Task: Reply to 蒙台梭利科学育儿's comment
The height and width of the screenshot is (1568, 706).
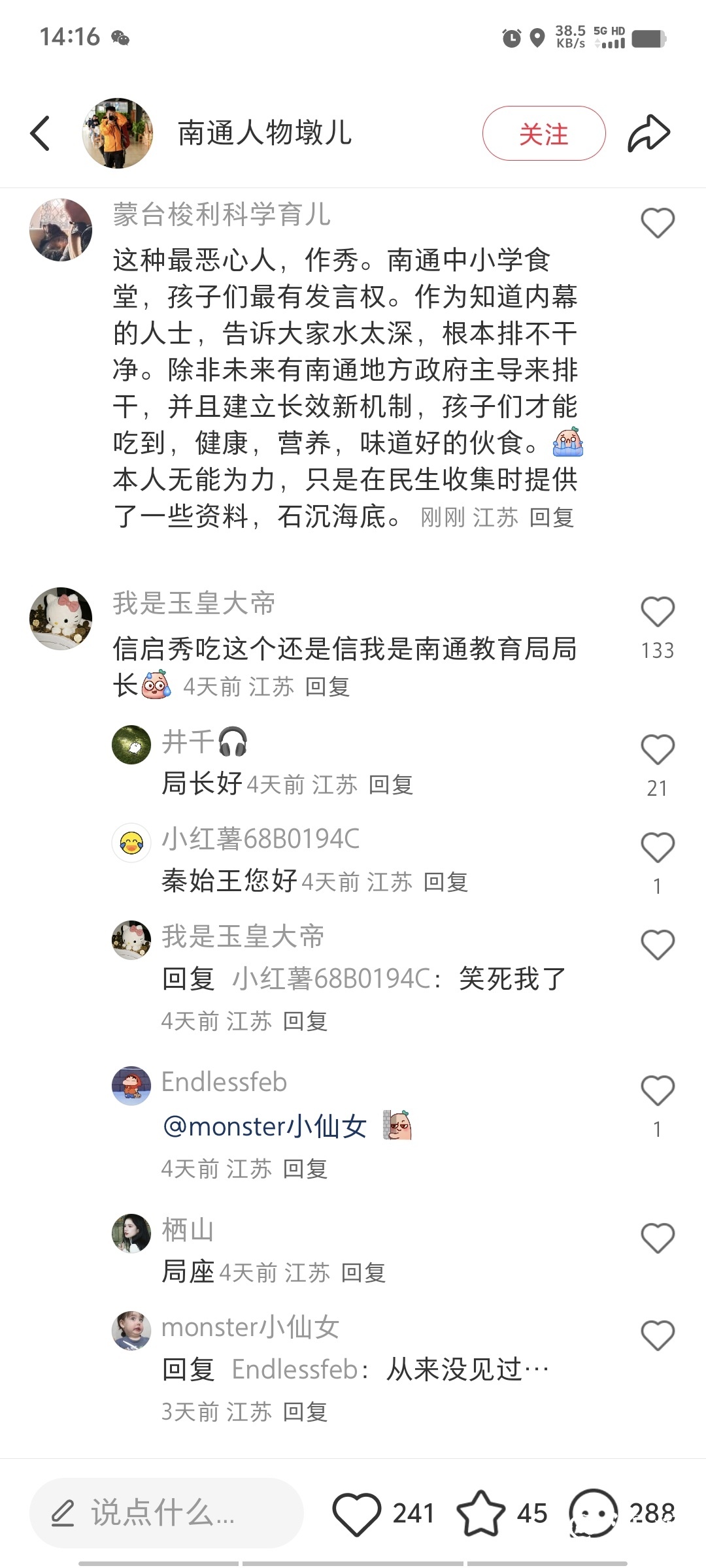Action: coord(551,517)
